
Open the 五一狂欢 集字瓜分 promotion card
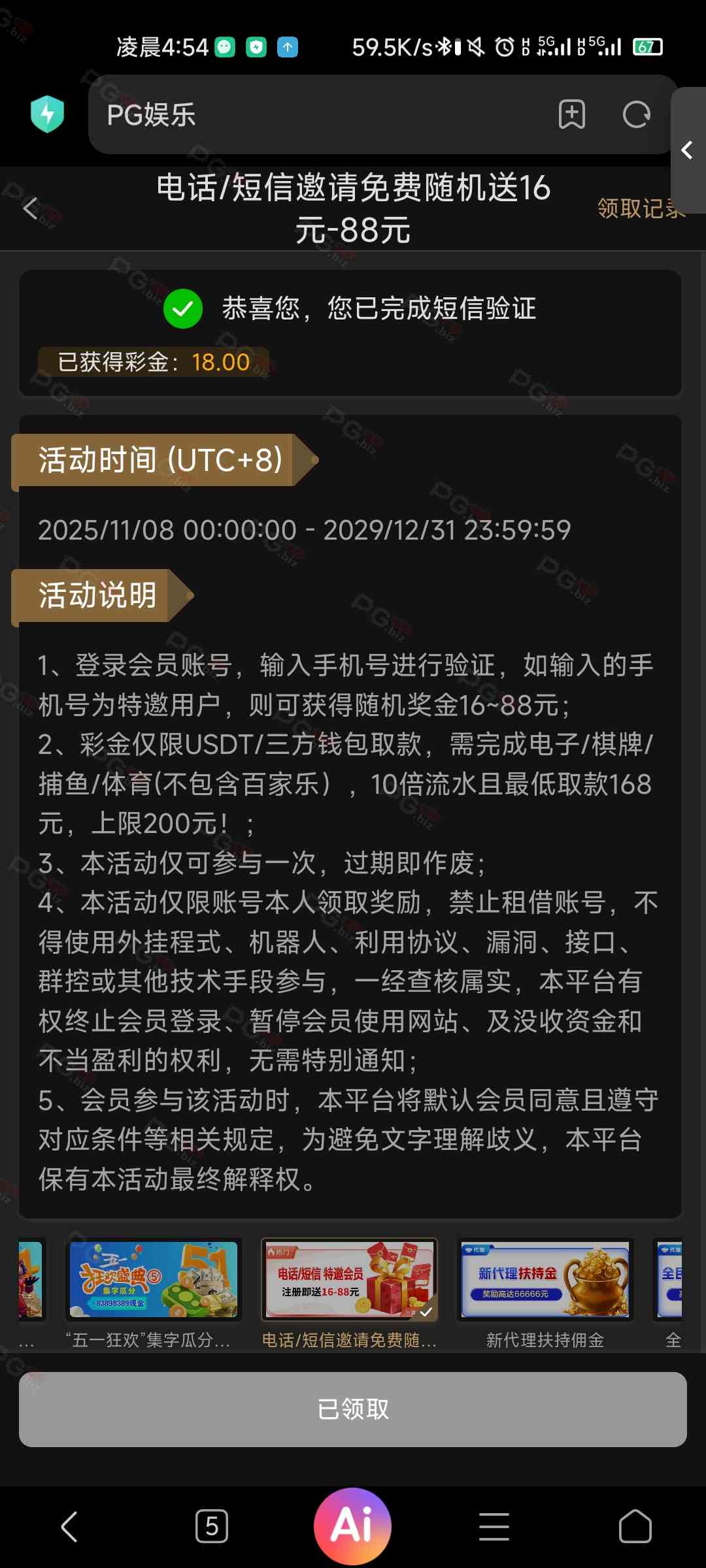pyautogui.click(x=154, y=1292)
